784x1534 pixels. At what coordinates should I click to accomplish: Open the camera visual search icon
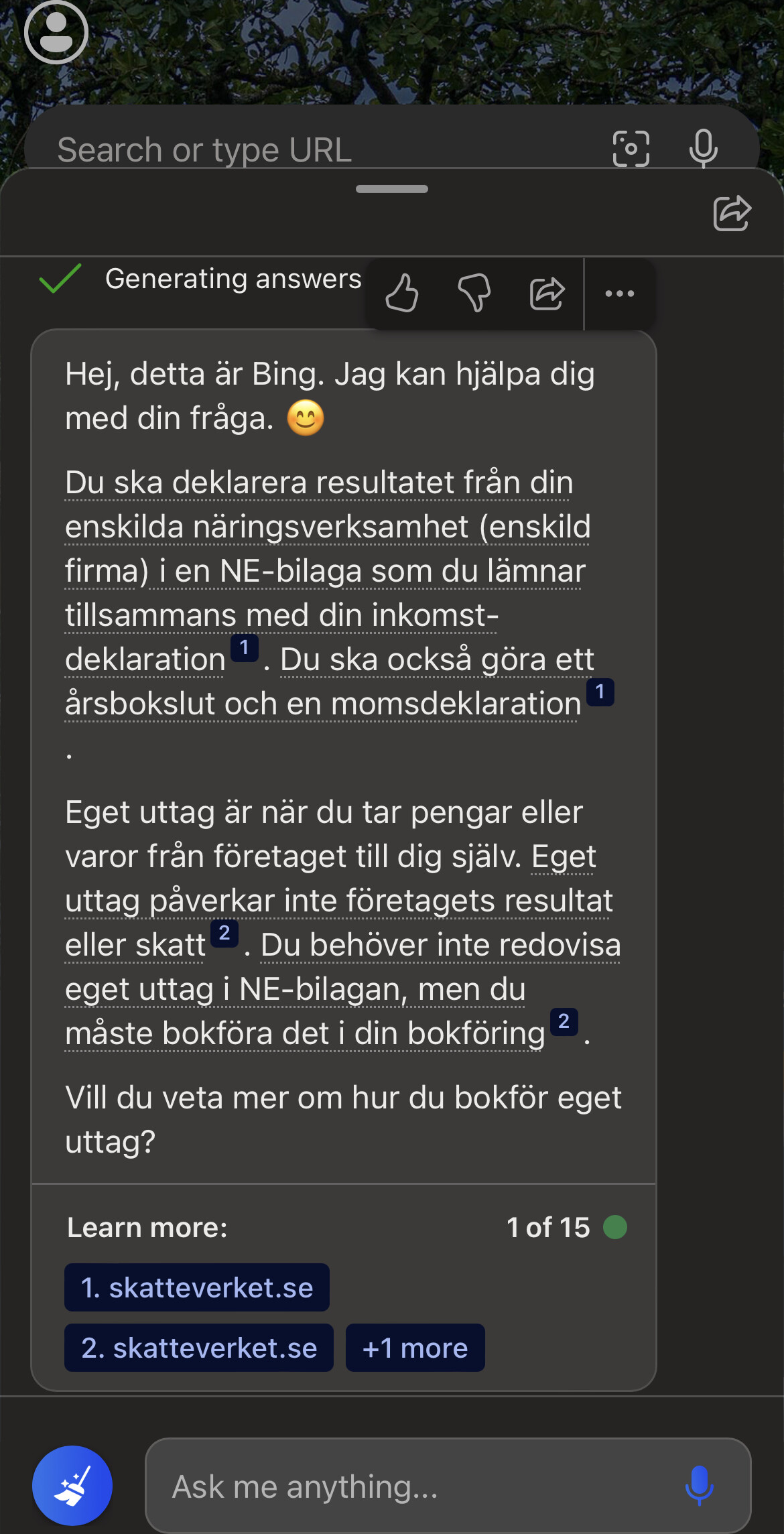tap(631, 149)
